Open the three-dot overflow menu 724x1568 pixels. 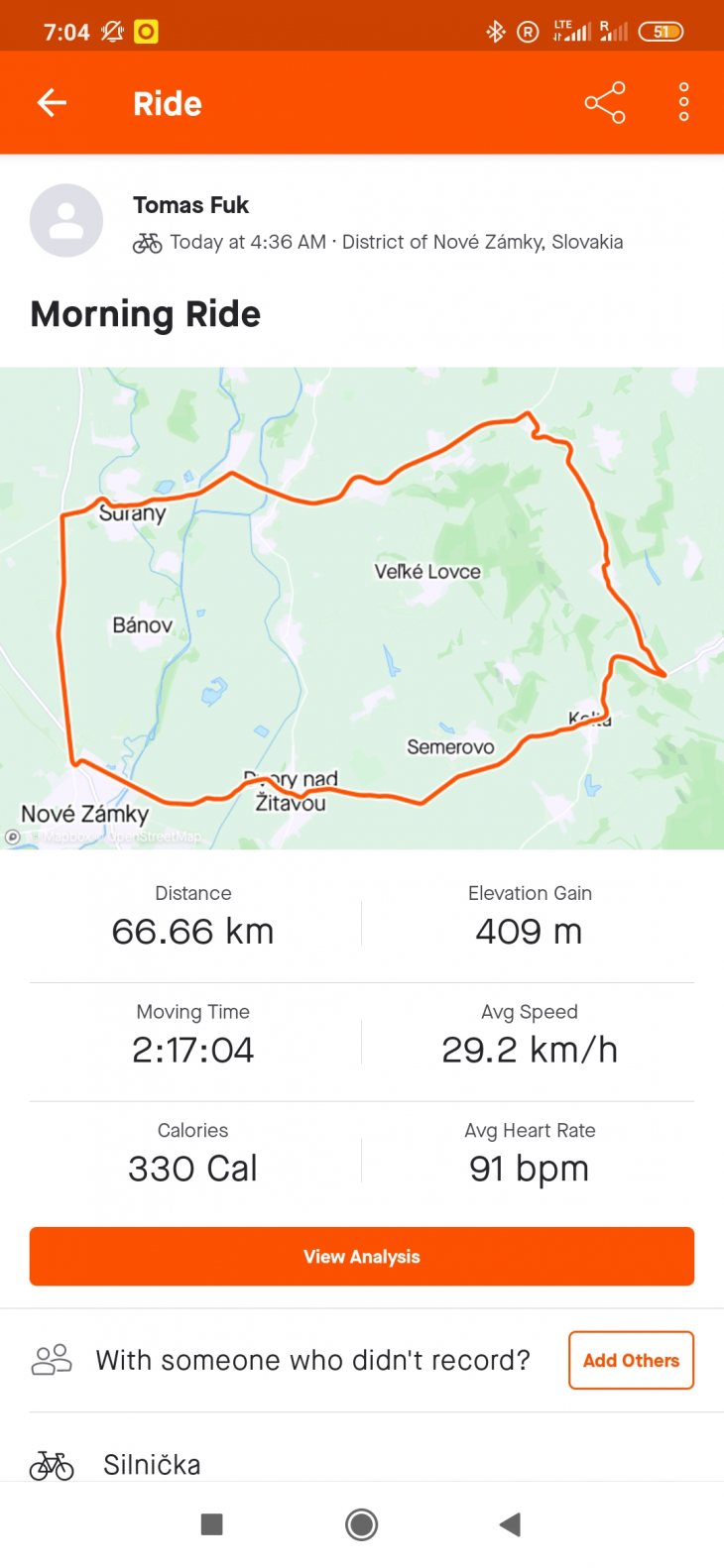point(683,102)
